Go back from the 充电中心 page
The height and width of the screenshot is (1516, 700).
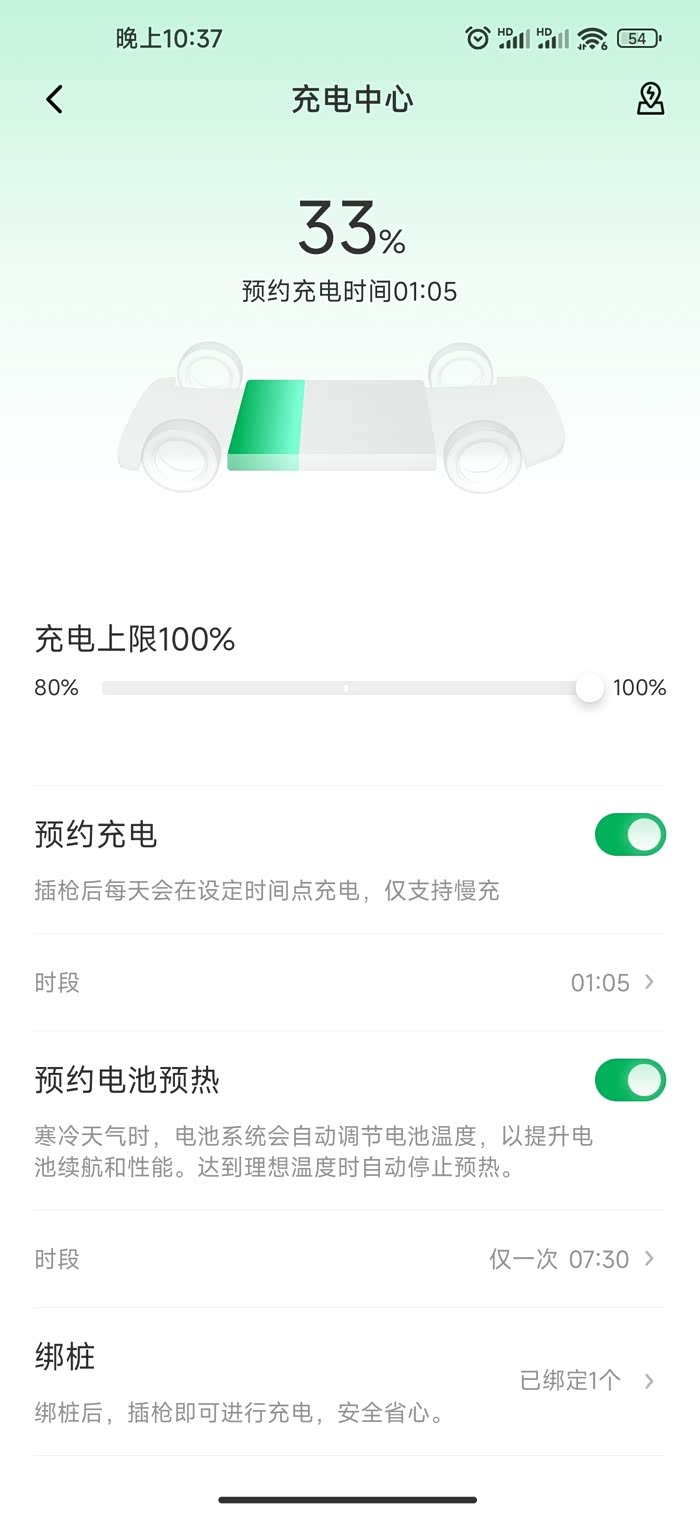coord(54,99)
